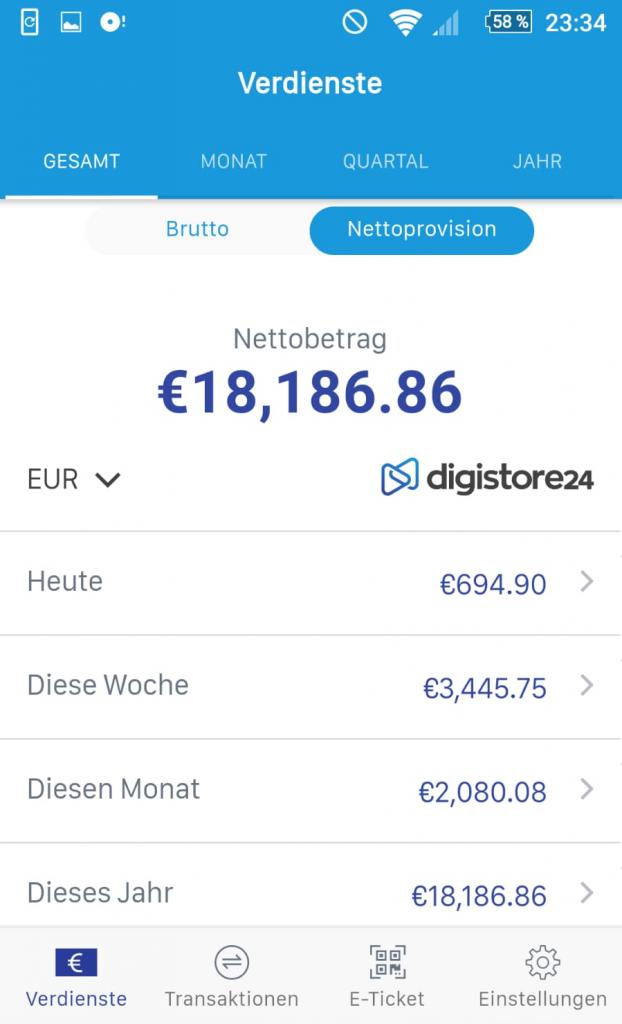622x1024 pixels.
Task: Open the E-Ticket scanner tab
Action: click(387, 977)
